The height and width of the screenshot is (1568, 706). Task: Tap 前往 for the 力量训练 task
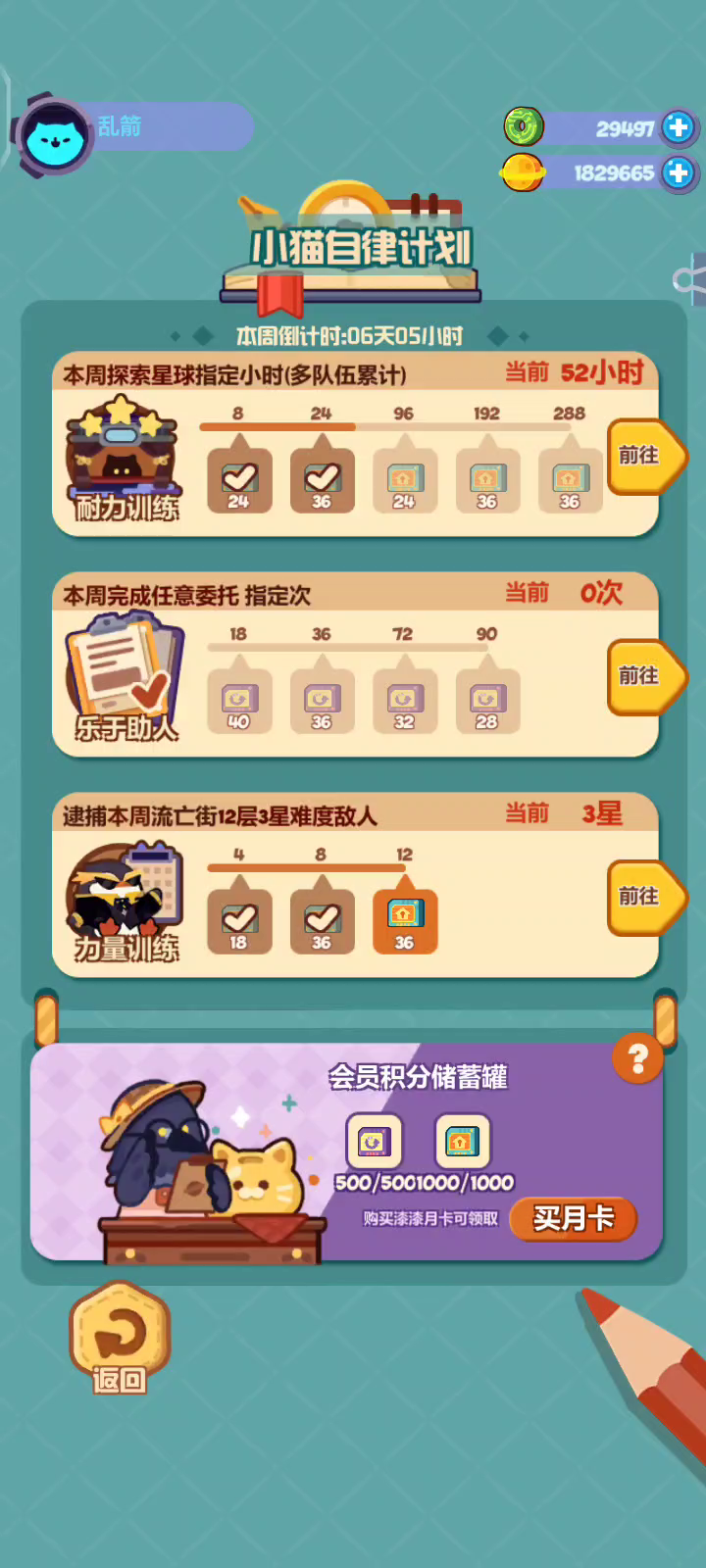tap(645, 897)
